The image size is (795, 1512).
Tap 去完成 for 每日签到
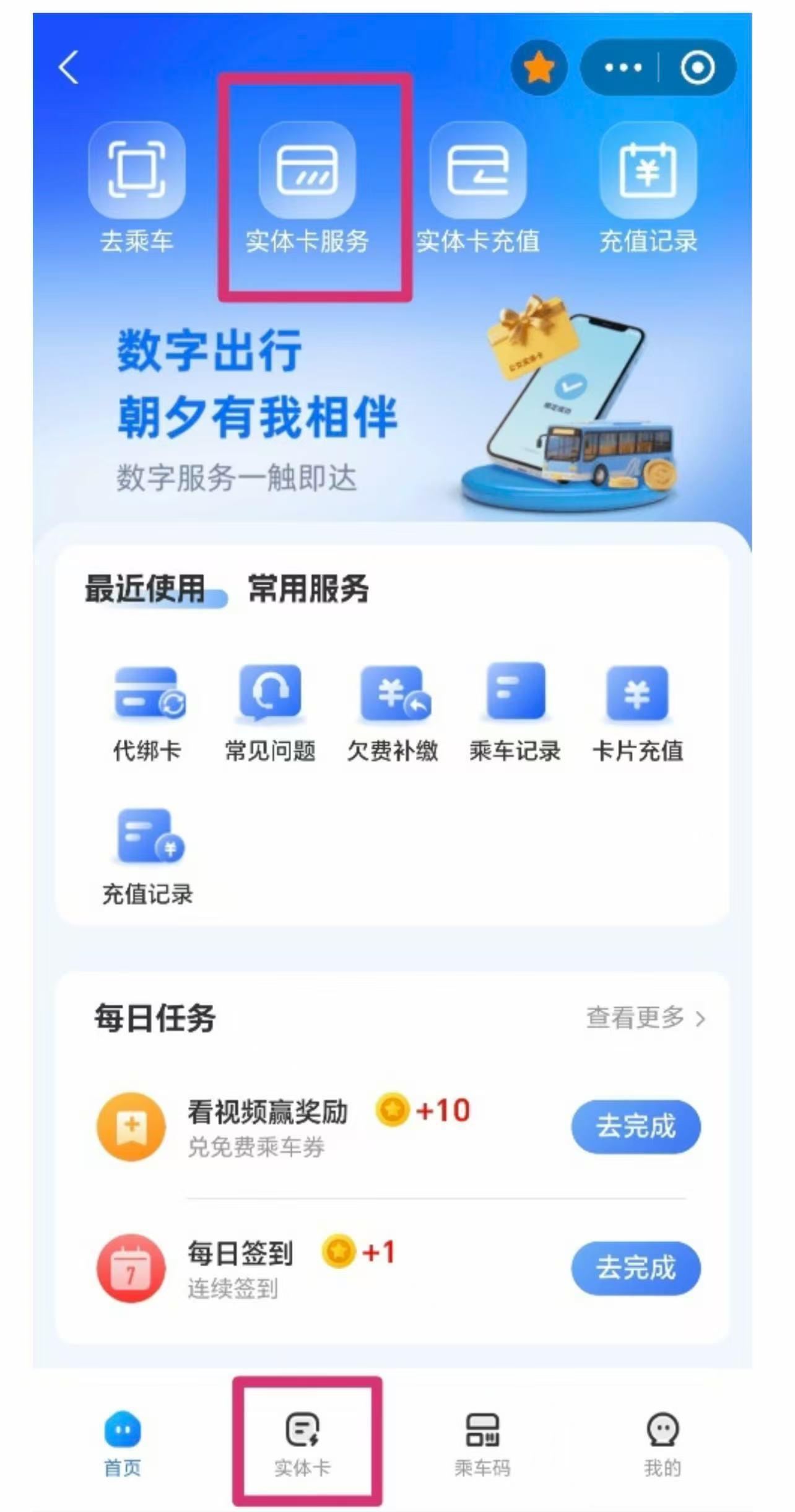tap(636, 1267)
